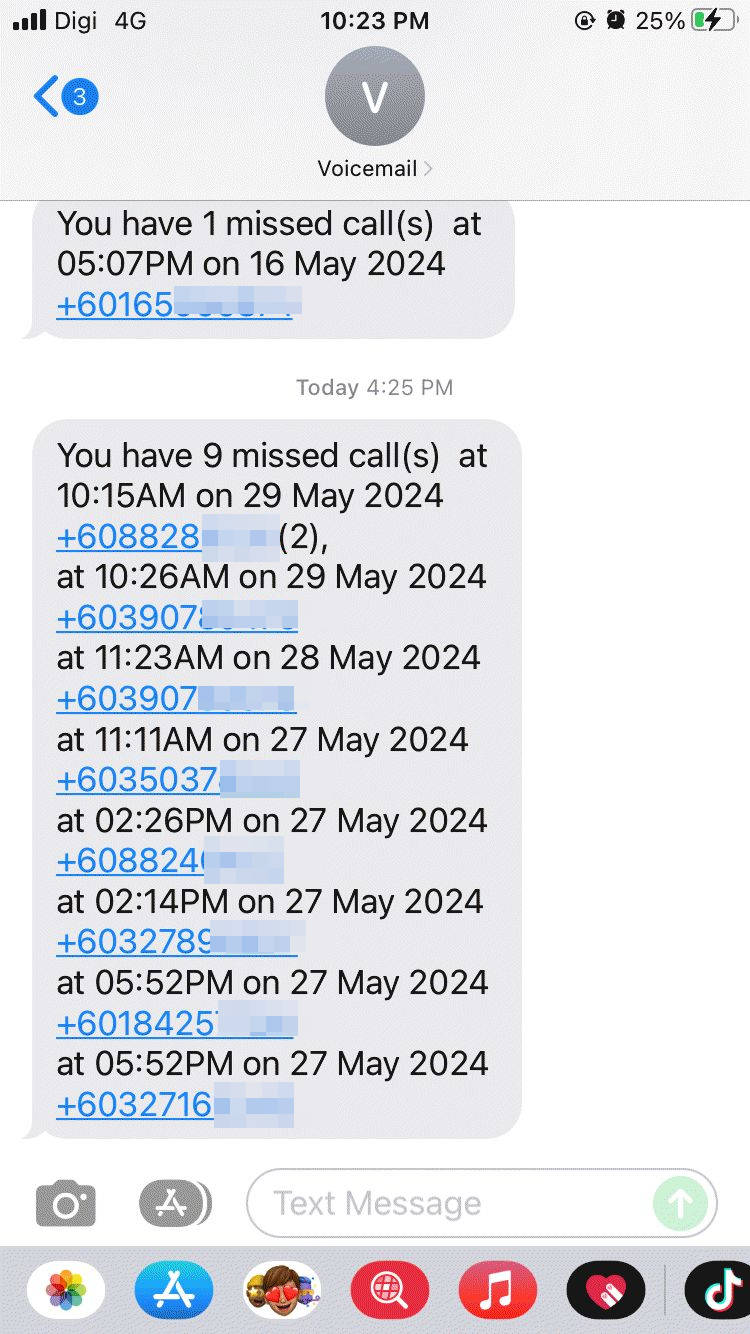Go back to the messages list

point(64,97)
